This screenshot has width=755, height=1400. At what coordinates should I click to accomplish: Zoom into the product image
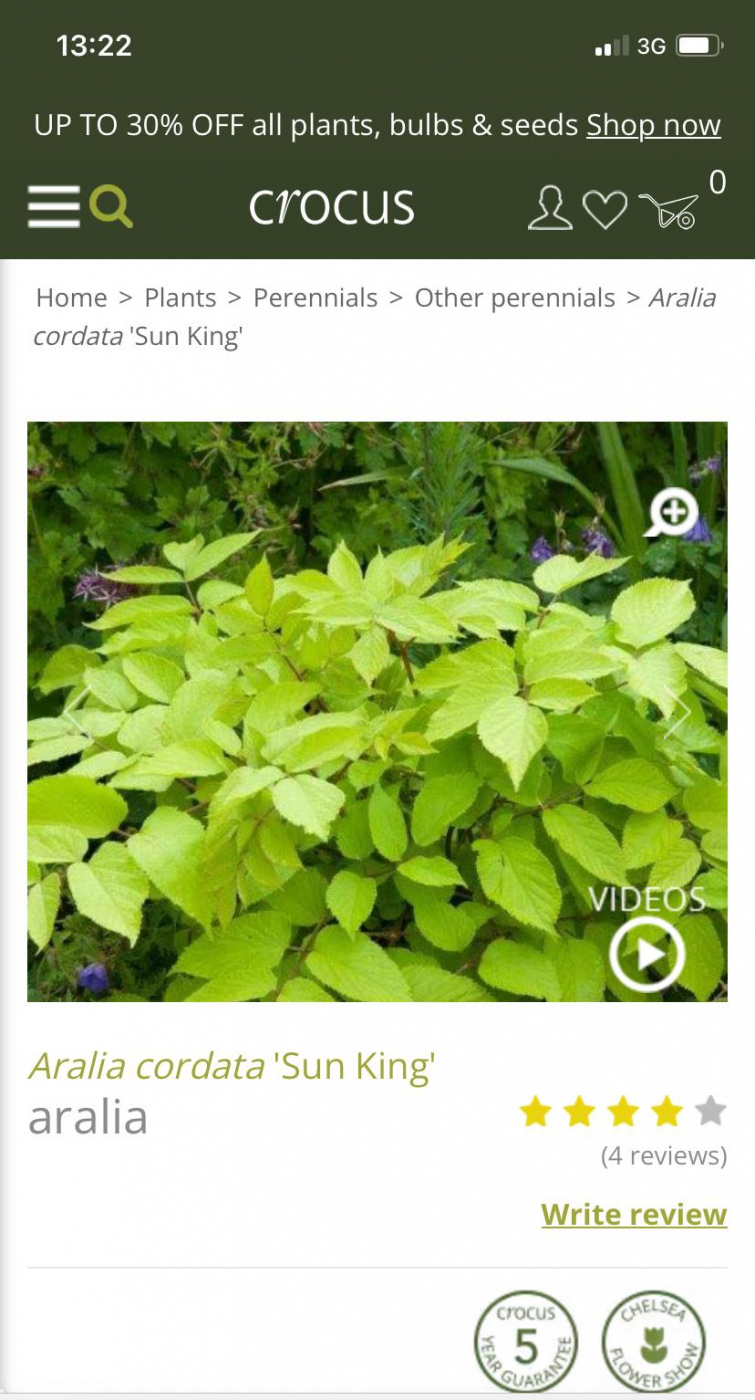(671, 514)
